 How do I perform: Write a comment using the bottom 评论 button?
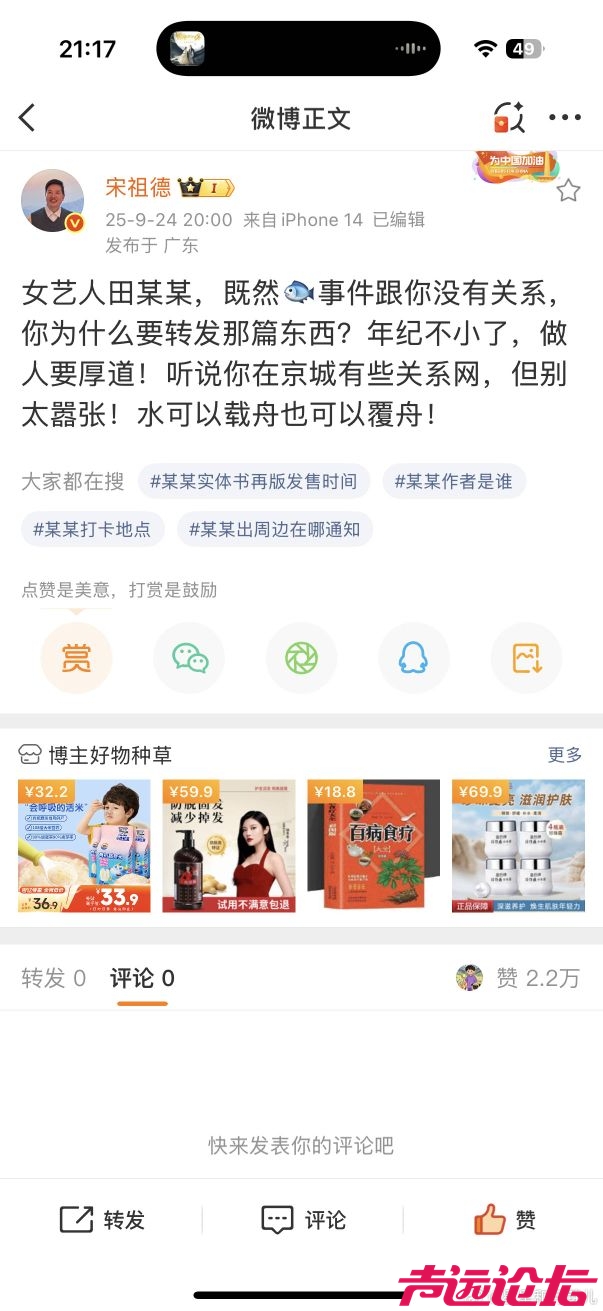(303, 1220)
